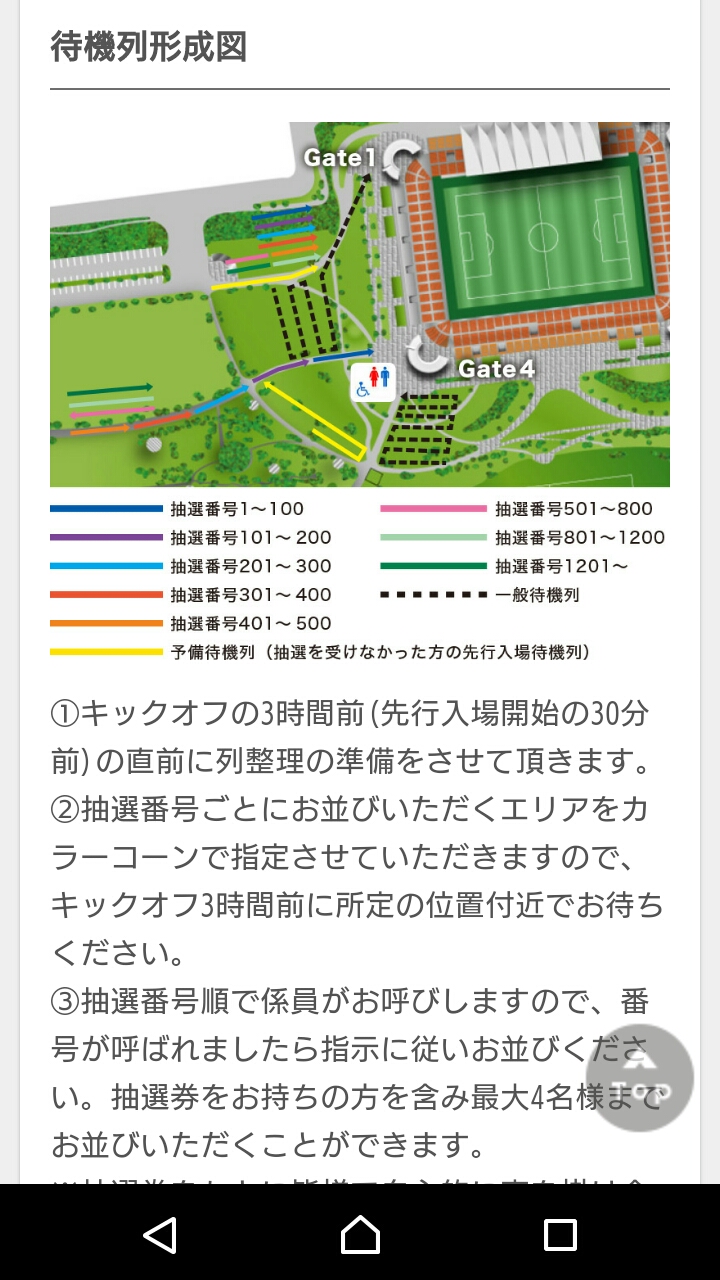Go back with the system back button
This screenshot has width=720, height=1280.
pyautogui.click(x=160, y=1235)
